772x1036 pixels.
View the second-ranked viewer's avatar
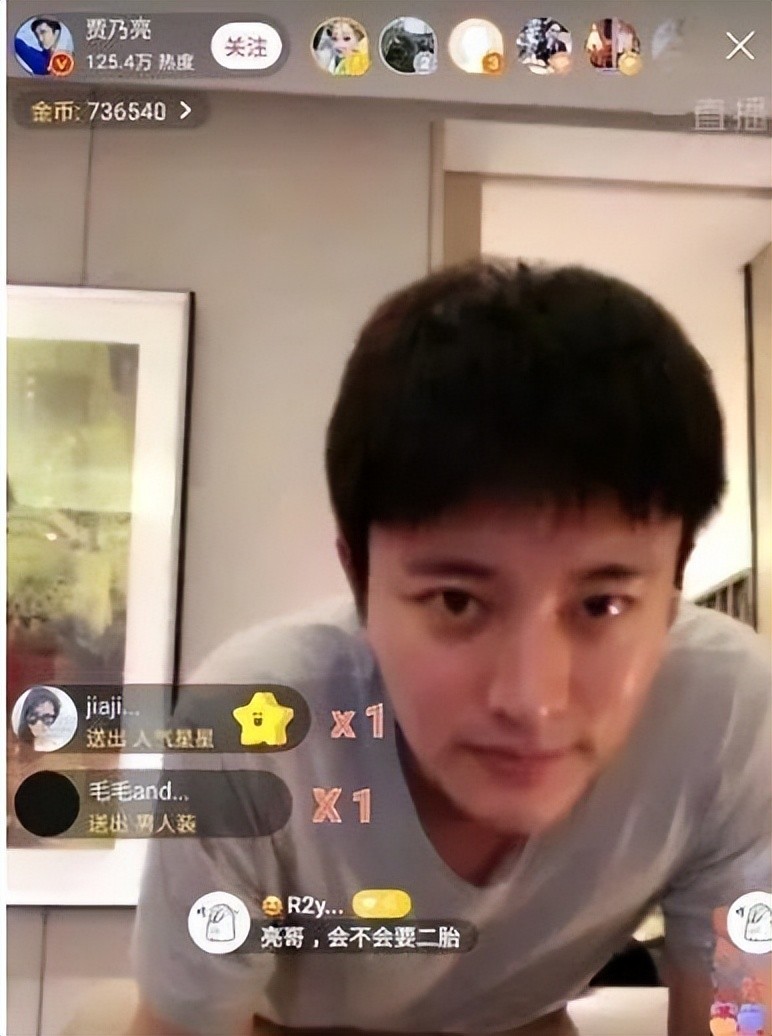(x=408, y=46)
